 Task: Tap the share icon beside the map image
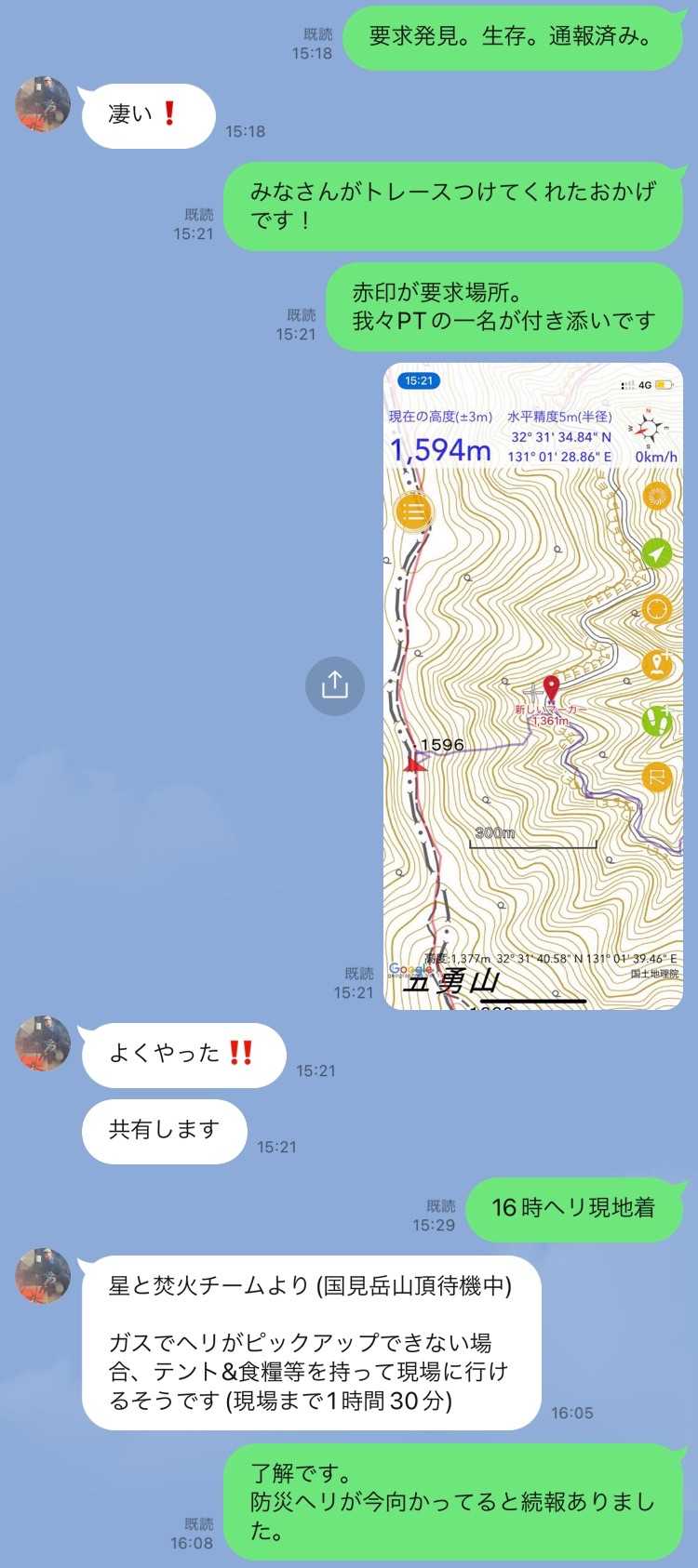tap(335, 686)
